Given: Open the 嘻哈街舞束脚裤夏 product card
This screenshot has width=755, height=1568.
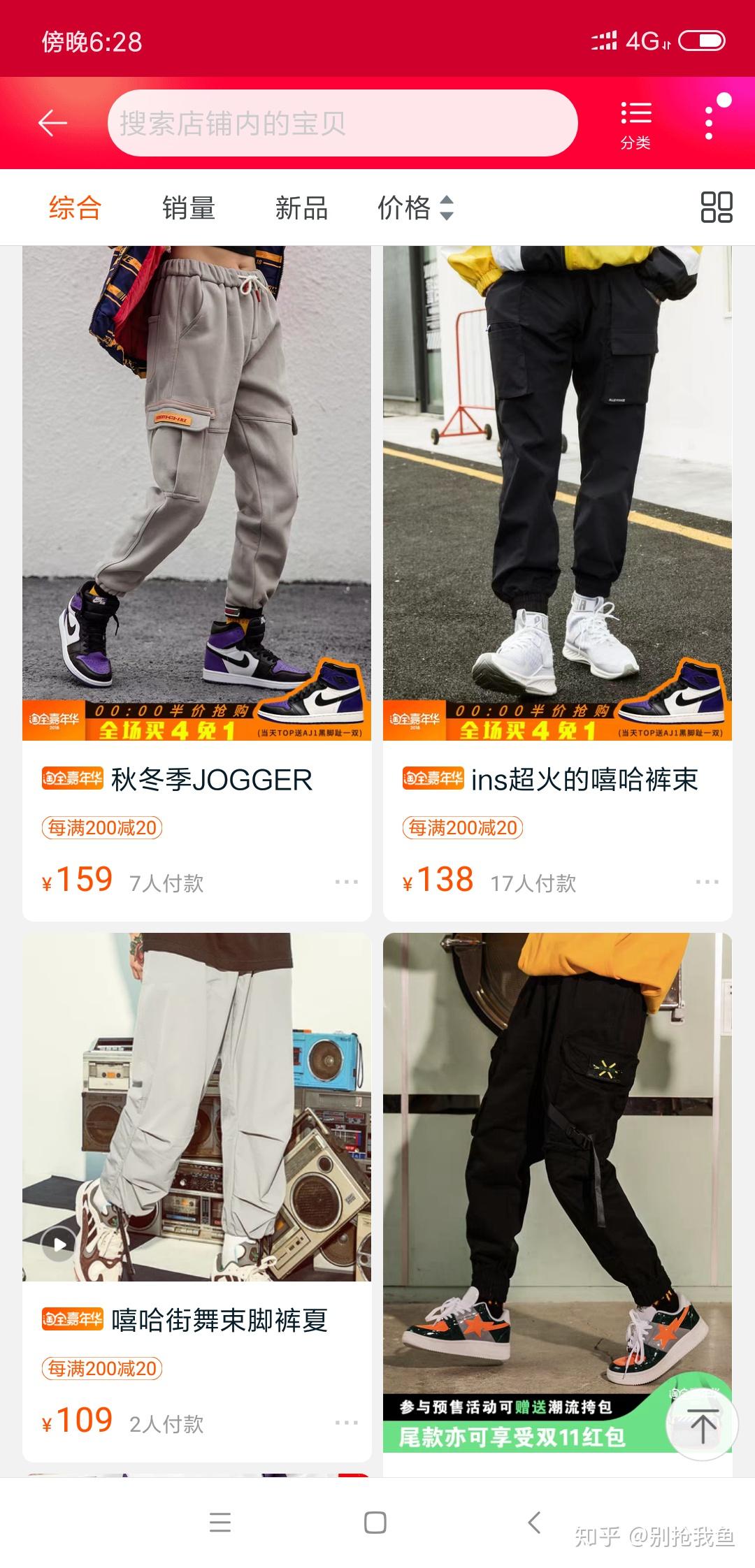Looking at the screenshot, I should (x=196, y=1198).
